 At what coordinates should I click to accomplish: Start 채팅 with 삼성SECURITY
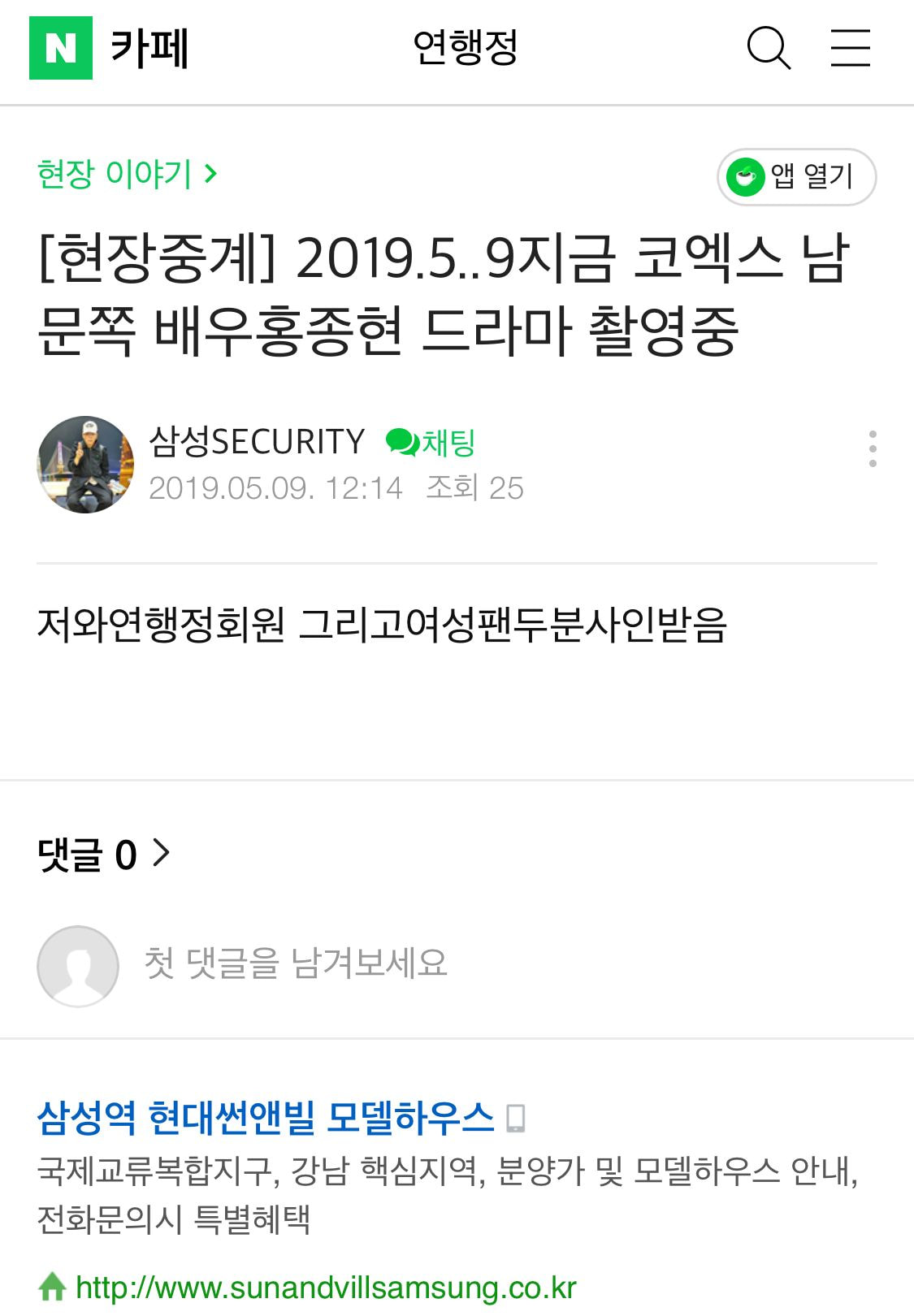point(431,443)
